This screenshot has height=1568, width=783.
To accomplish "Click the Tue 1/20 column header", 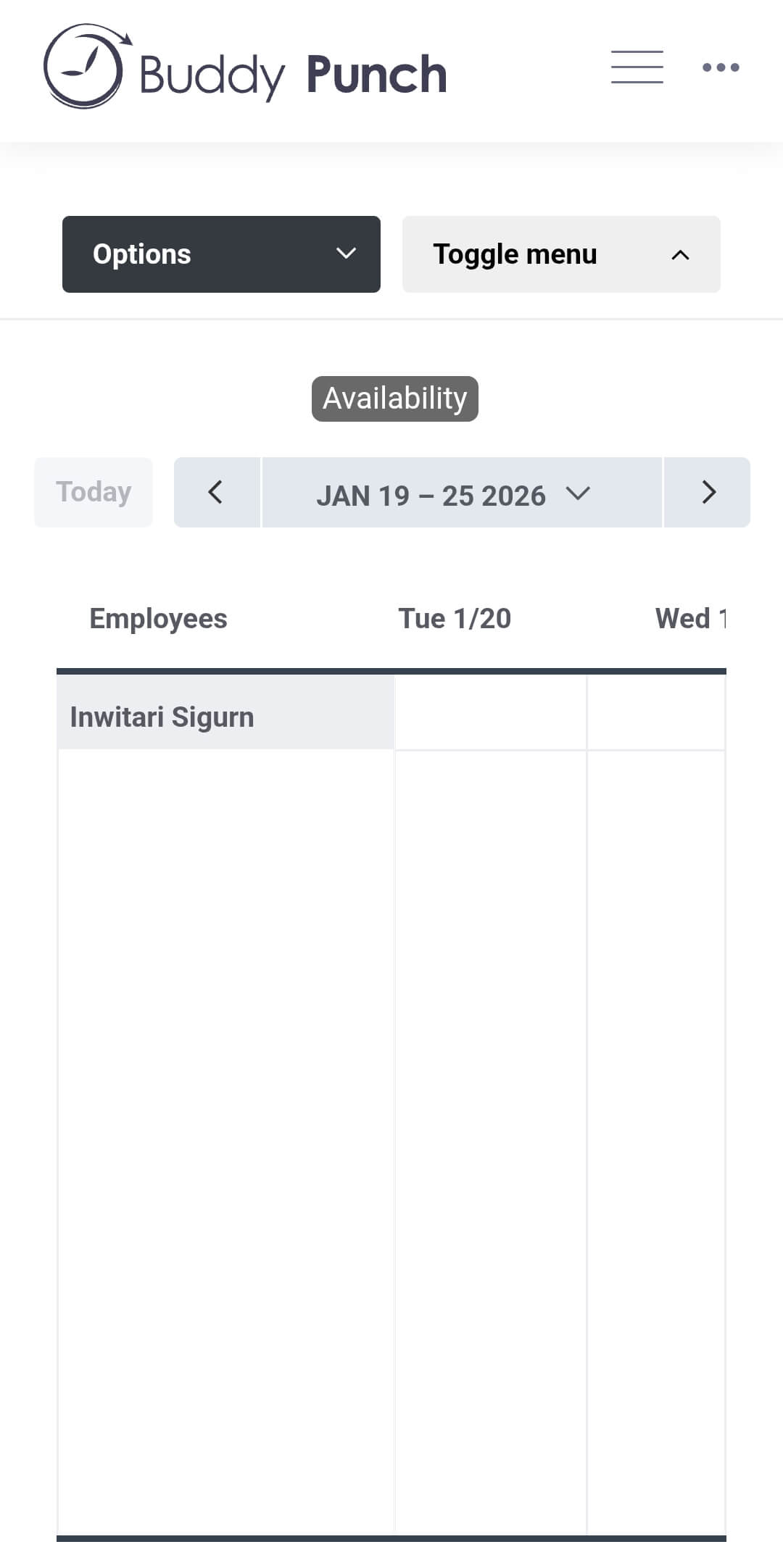I will 455,618.
